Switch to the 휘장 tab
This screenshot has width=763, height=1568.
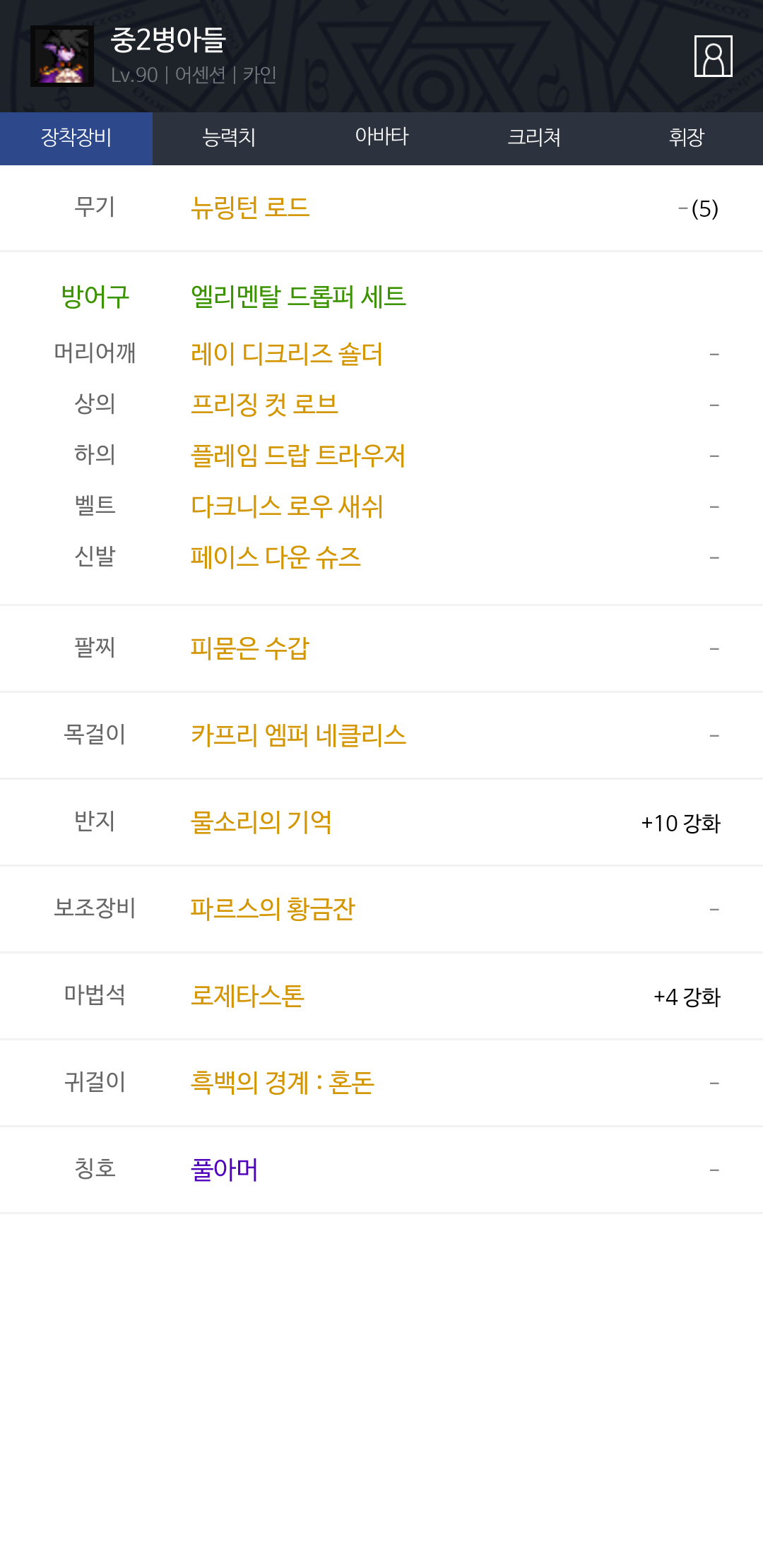[687, 138]
